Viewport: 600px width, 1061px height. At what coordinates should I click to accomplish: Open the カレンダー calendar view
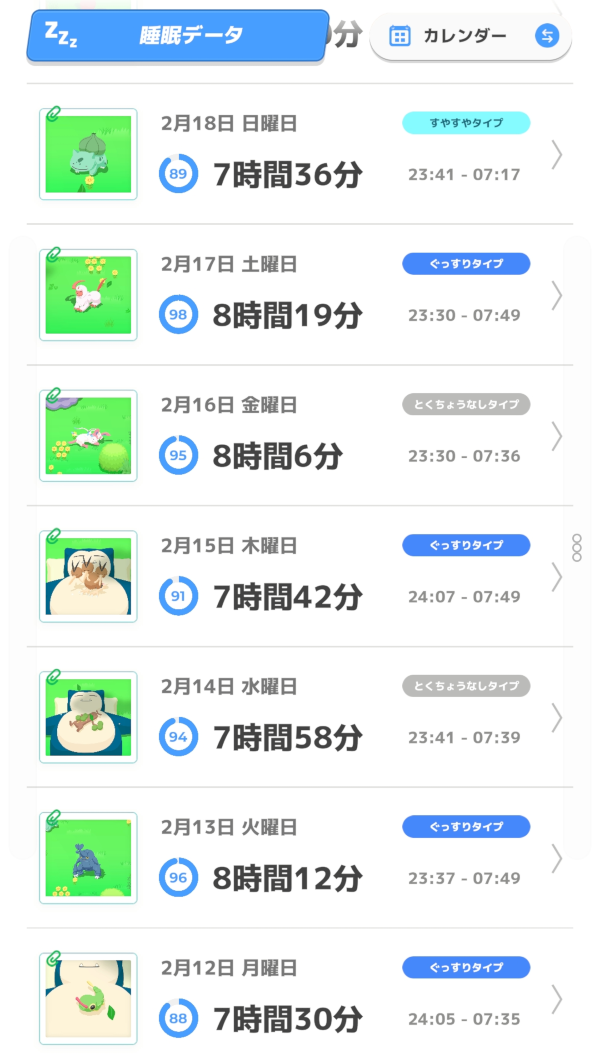pos(470,37)
